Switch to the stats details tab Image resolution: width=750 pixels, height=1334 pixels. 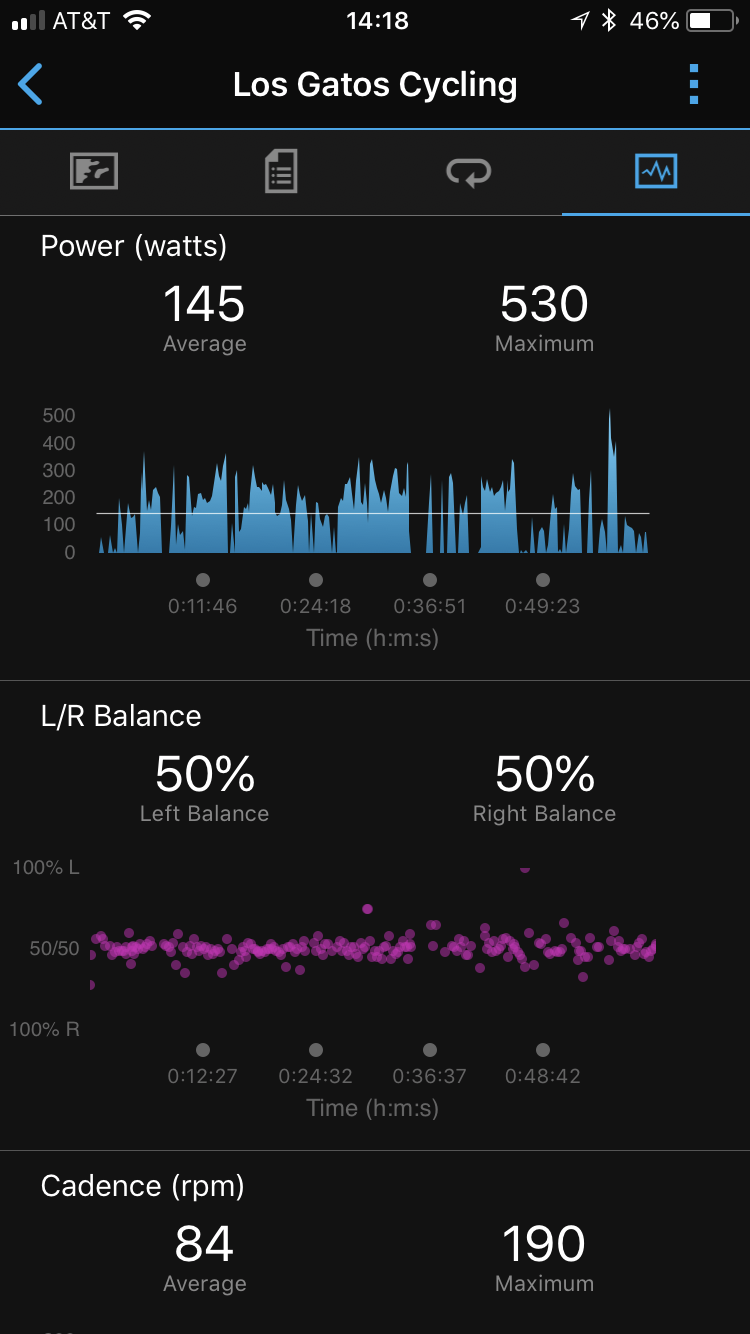(x=281, y=172)
